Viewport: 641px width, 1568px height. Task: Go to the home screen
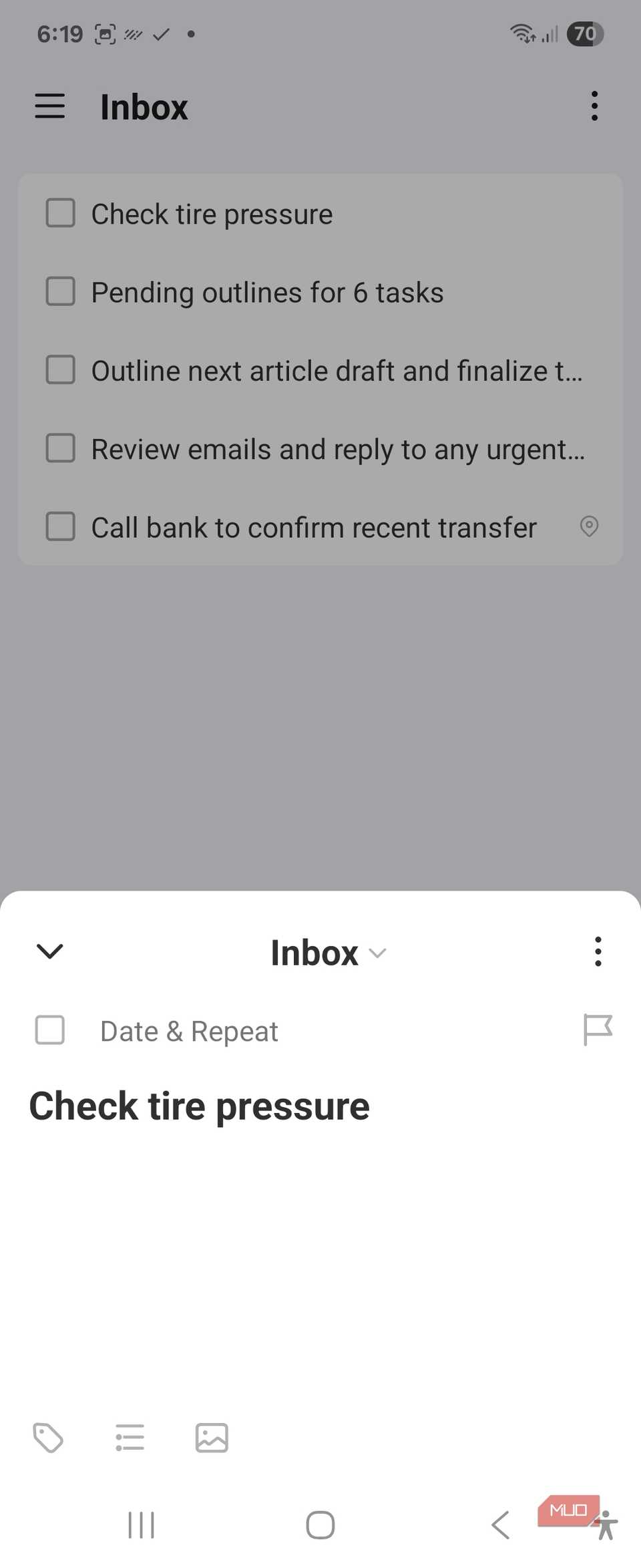click(320, 1525)
